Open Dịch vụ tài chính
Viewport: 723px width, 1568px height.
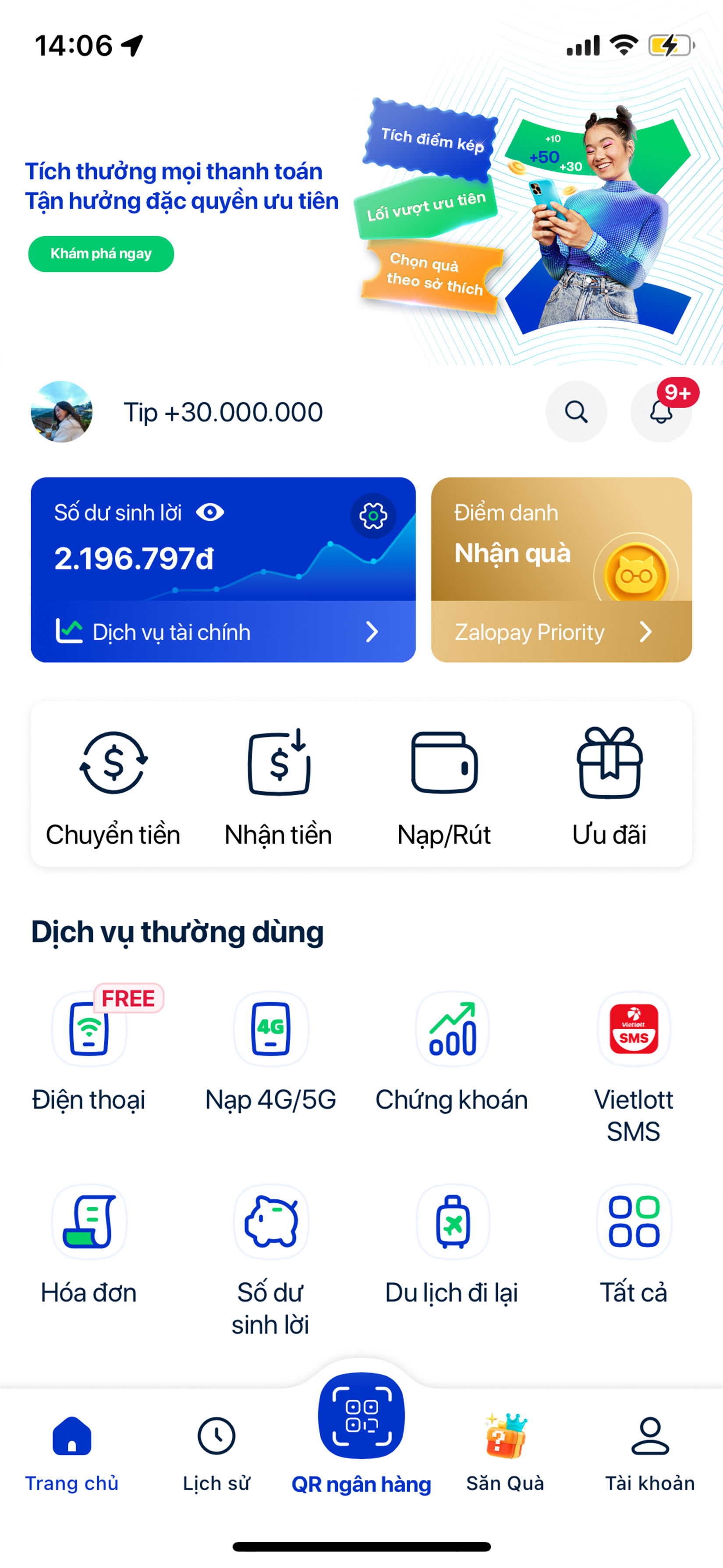click(x=223, y=632)
